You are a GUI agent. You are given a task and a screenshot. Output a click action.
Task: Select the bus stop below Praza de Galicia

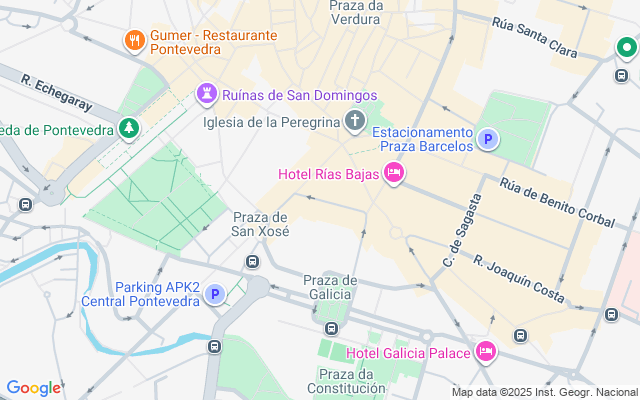point(331,329)
